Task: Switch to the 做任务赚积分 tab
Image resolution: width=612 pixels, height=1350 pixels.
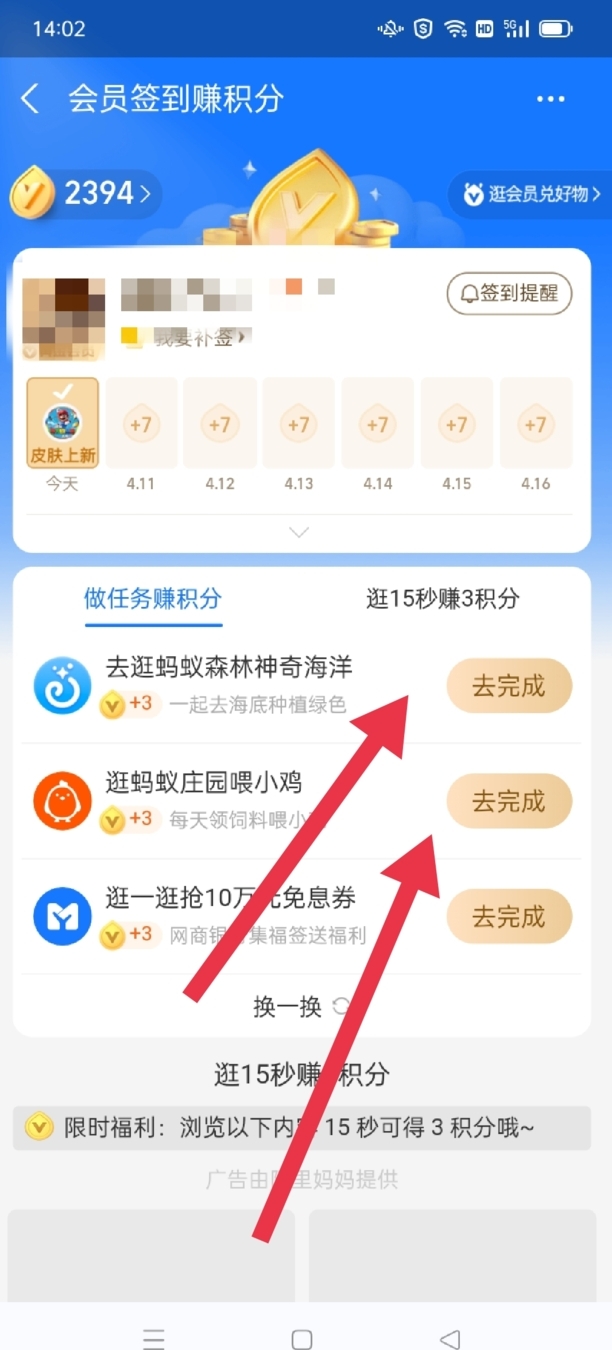Action: (153, 599)
